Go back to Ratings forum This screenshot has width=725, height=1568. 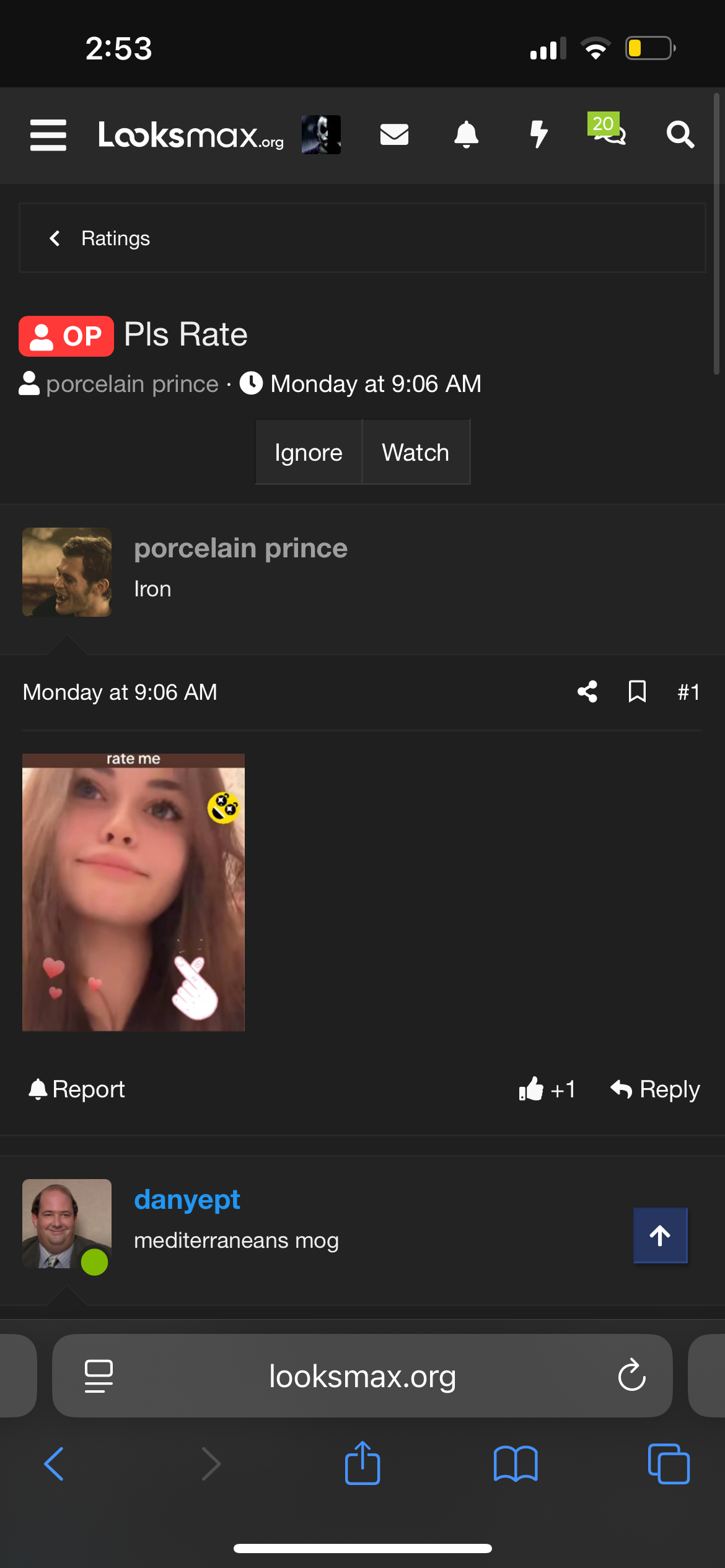tap(115, 238)
